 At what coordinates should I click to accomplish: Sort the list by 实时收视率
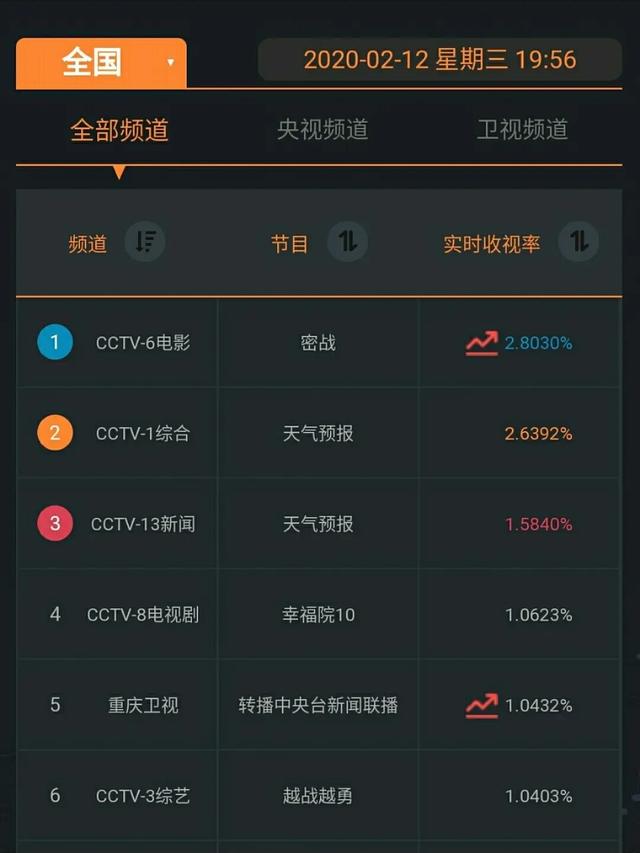click(578, 242)
